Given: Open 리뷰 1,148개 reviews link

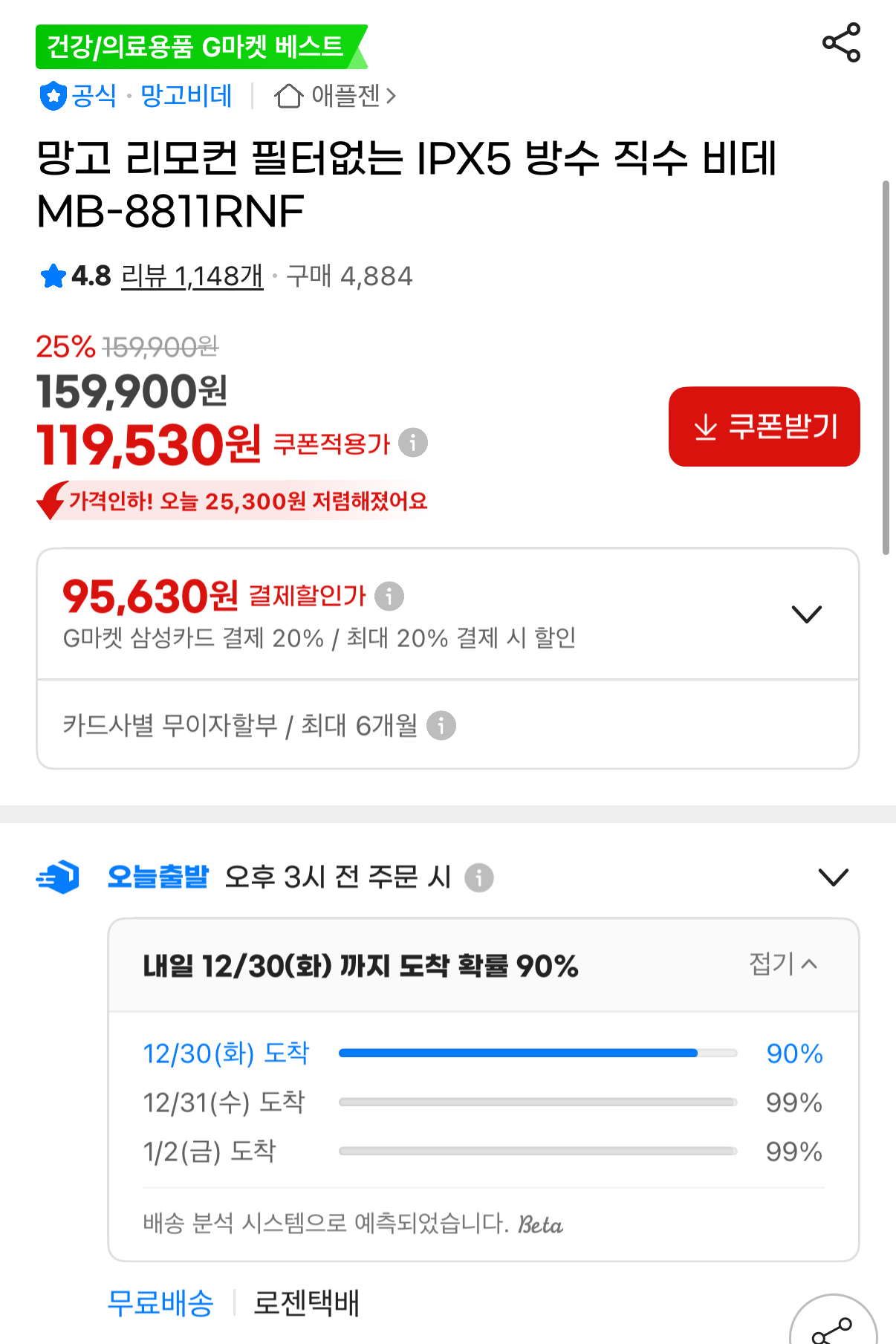Looking at the screenshot, I should 192,276.
